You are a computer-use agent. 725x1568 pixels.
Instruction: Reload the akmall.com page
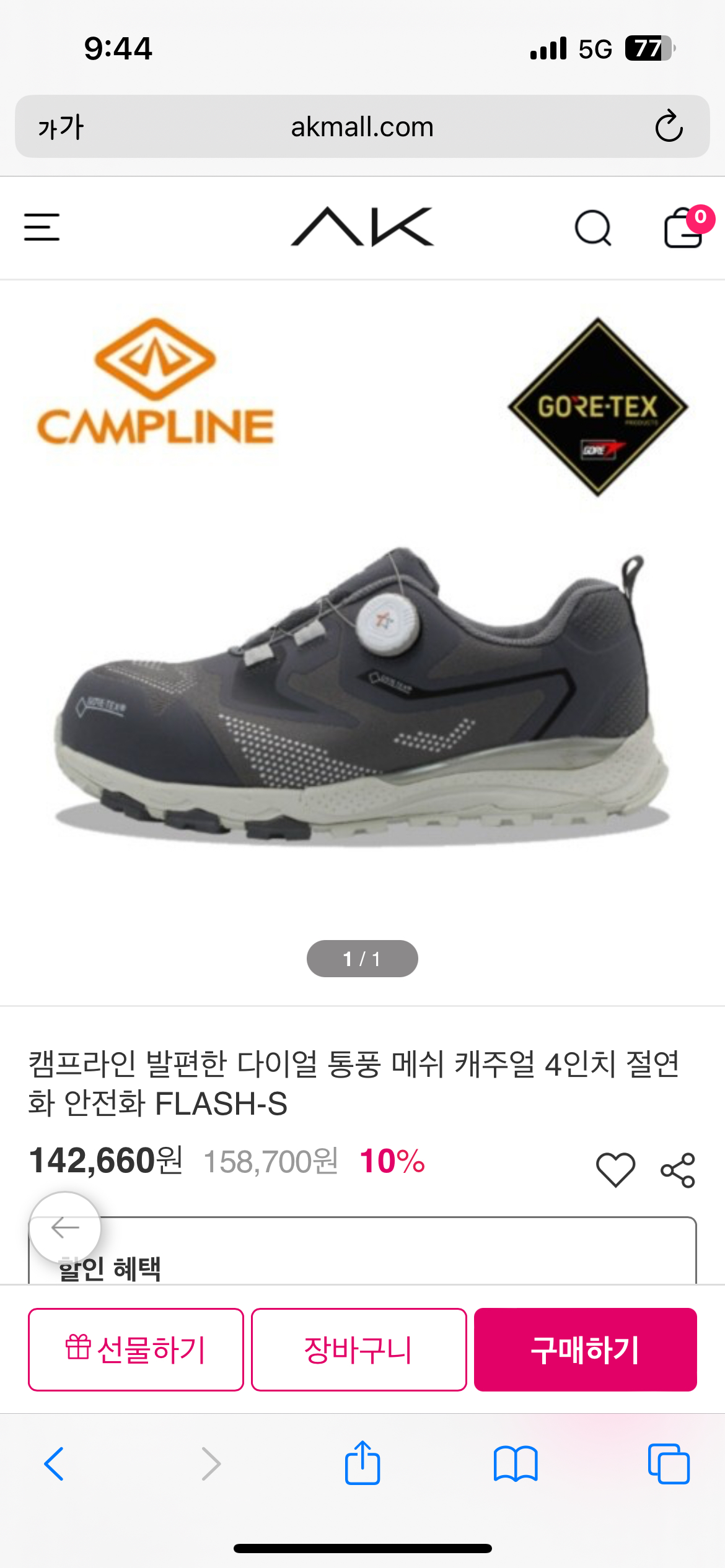click(669, 126)
